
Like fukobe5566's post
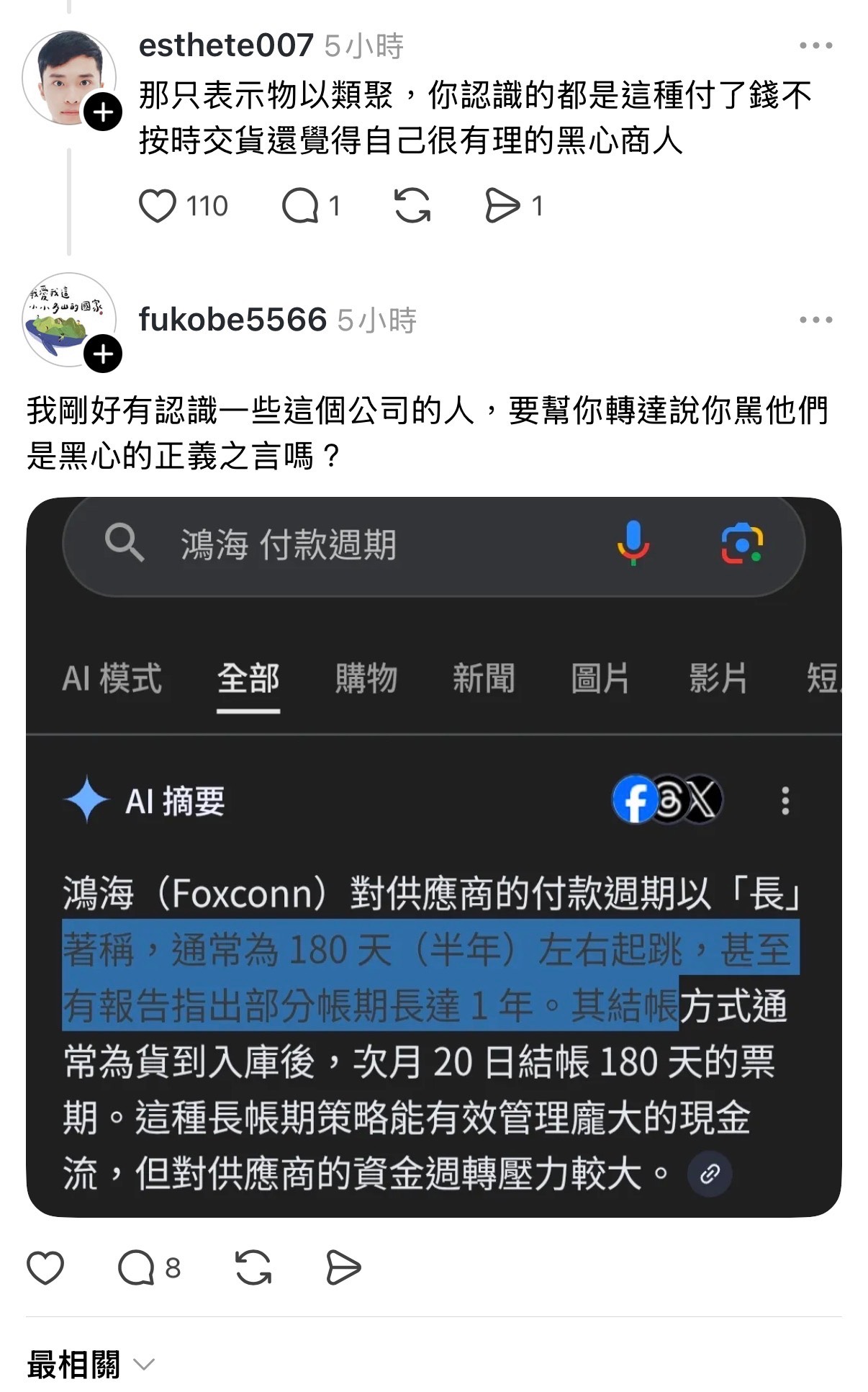[x=45, y=1268]
